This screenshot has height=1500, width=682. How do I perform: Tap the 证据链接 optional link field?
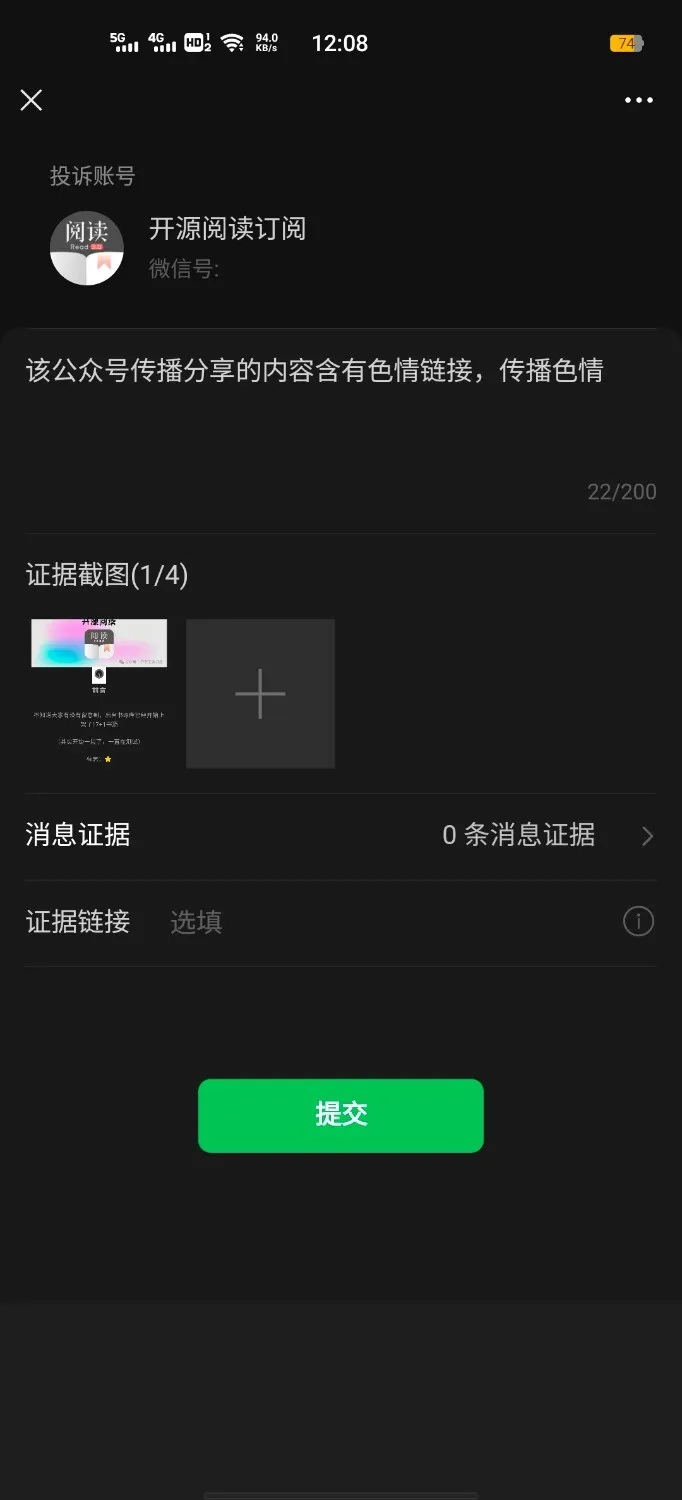click(x=380, y=922)
